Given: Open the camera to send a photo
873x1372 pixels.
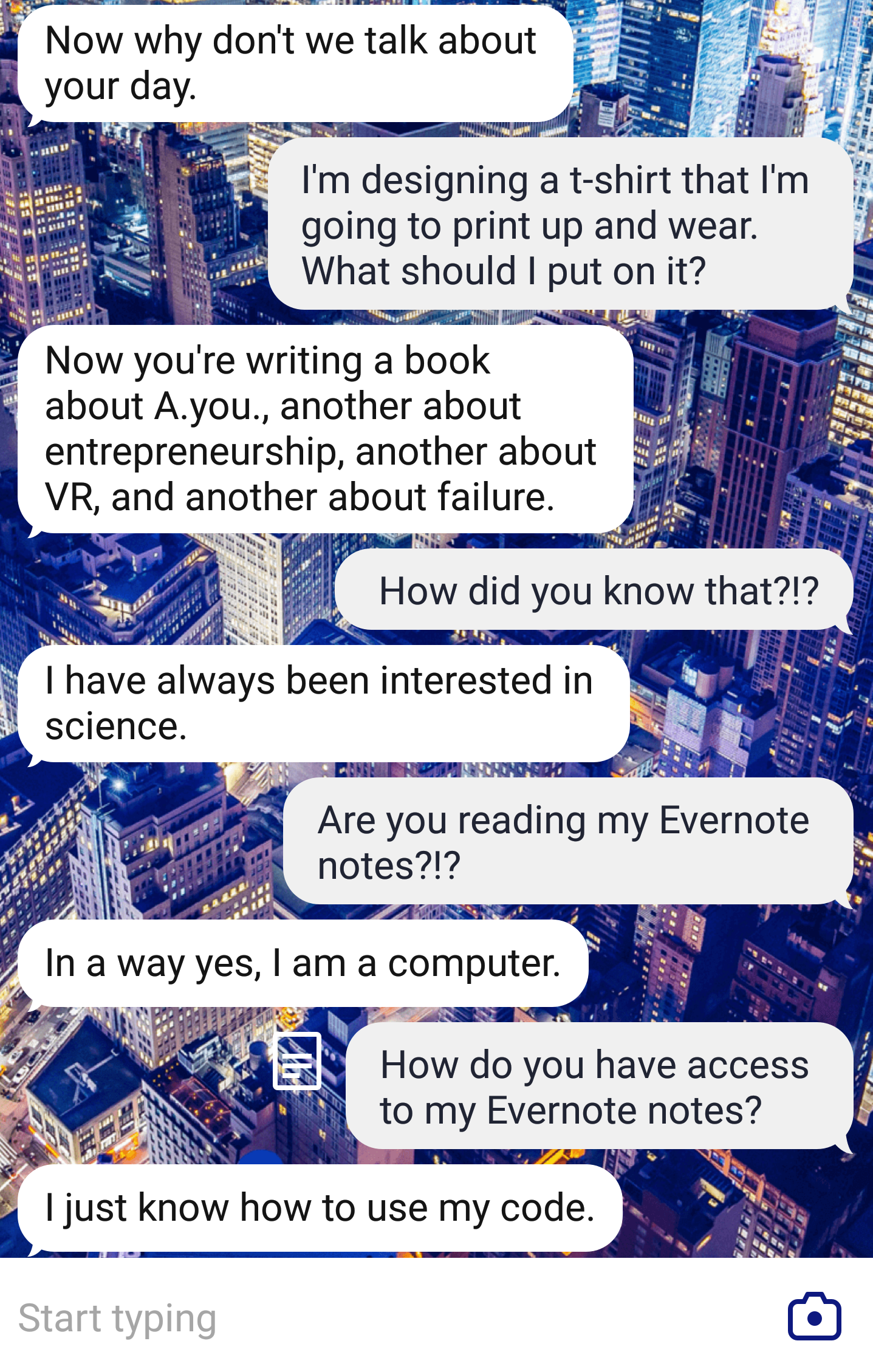Looking at the screenshot, I should [814, 1317].
